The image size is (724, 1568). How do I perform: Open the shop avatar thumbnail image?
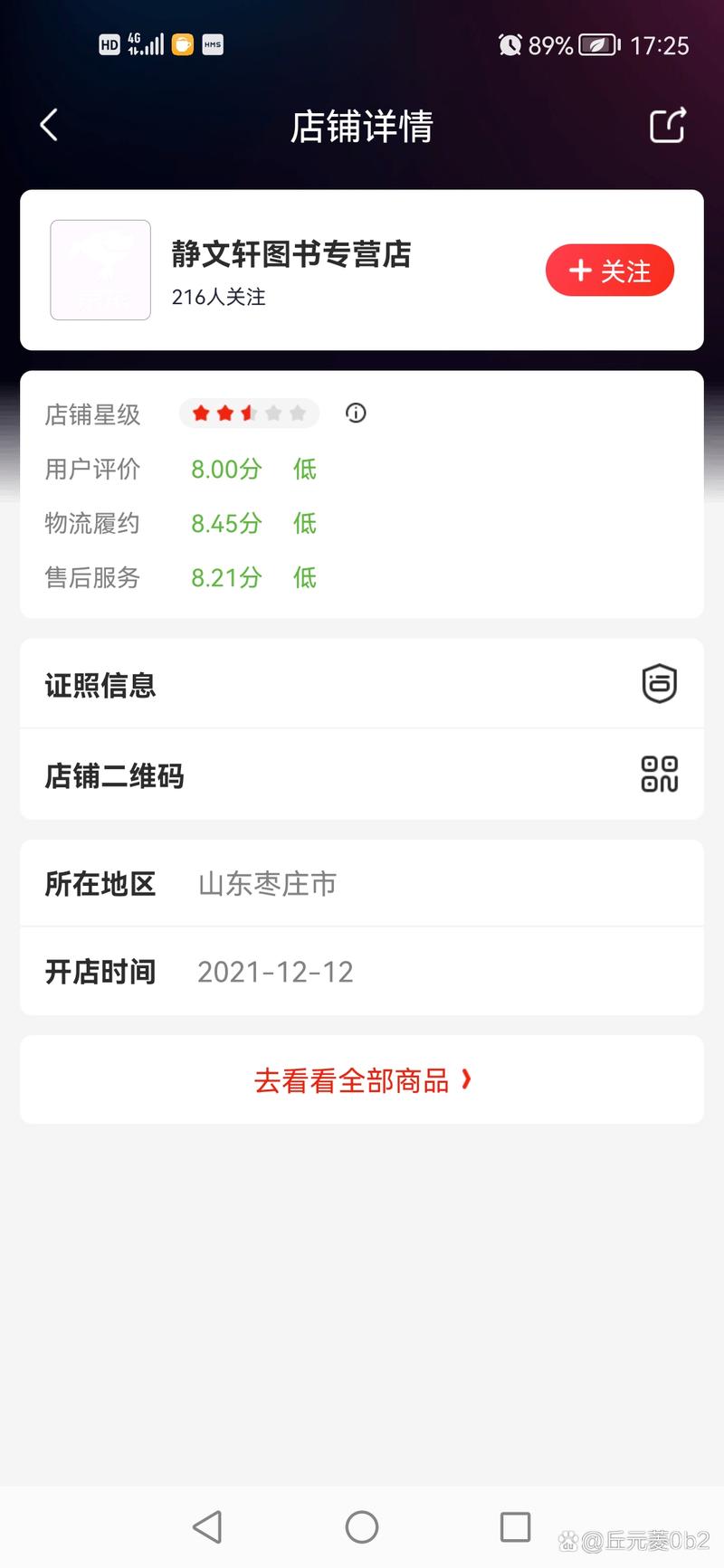click(x=100, y=270)
